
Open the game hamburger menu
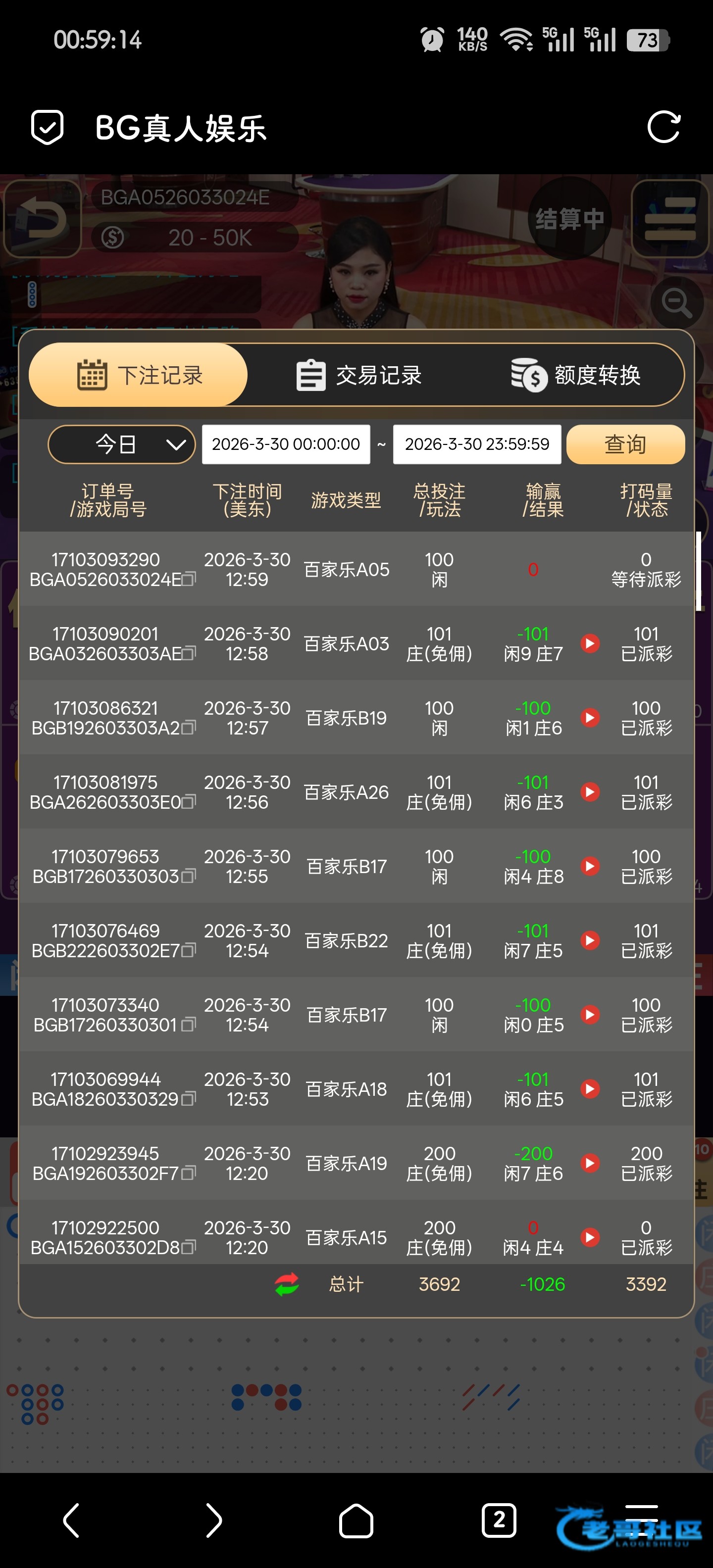(670, 219)
